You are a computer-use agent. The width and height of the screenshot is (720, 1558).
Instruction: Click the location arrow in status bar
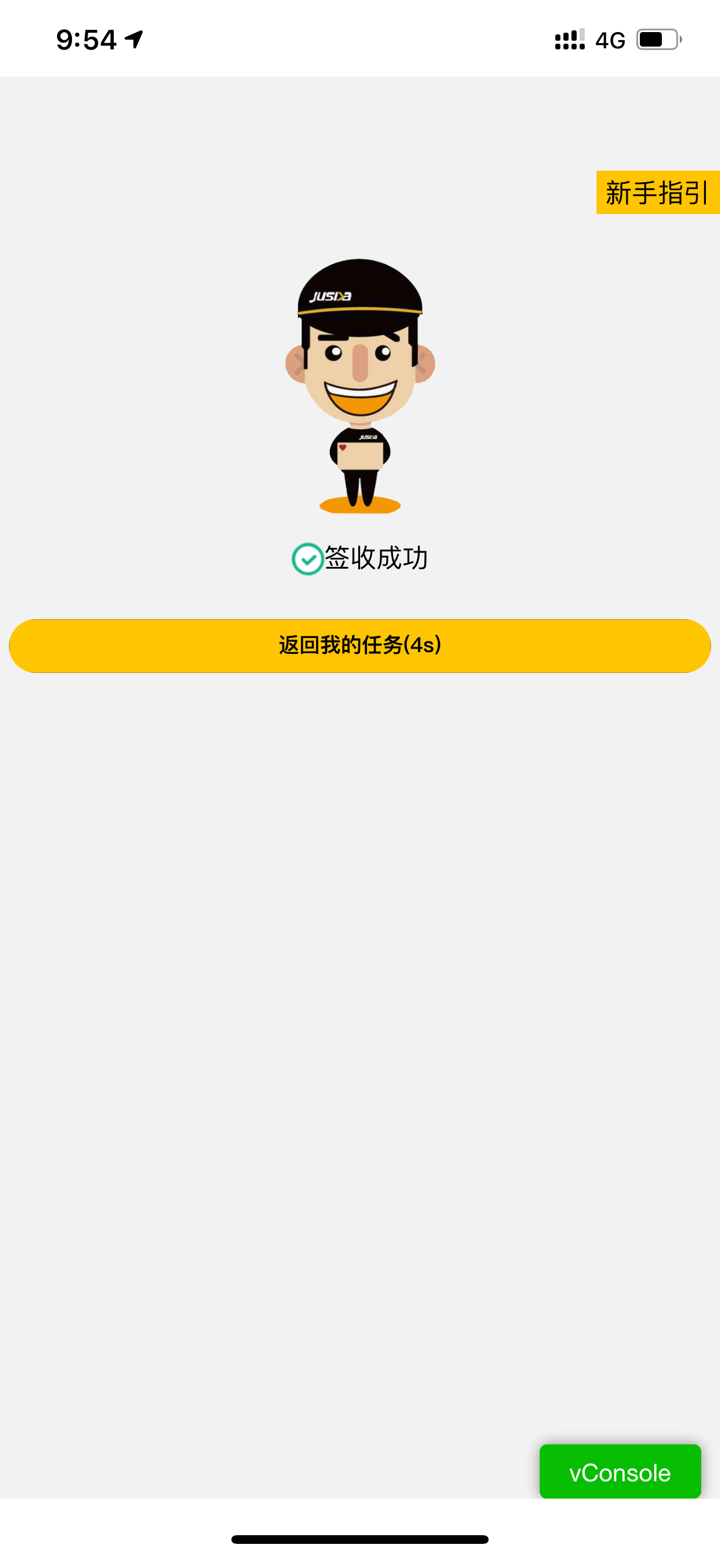[x=131, y=37]
